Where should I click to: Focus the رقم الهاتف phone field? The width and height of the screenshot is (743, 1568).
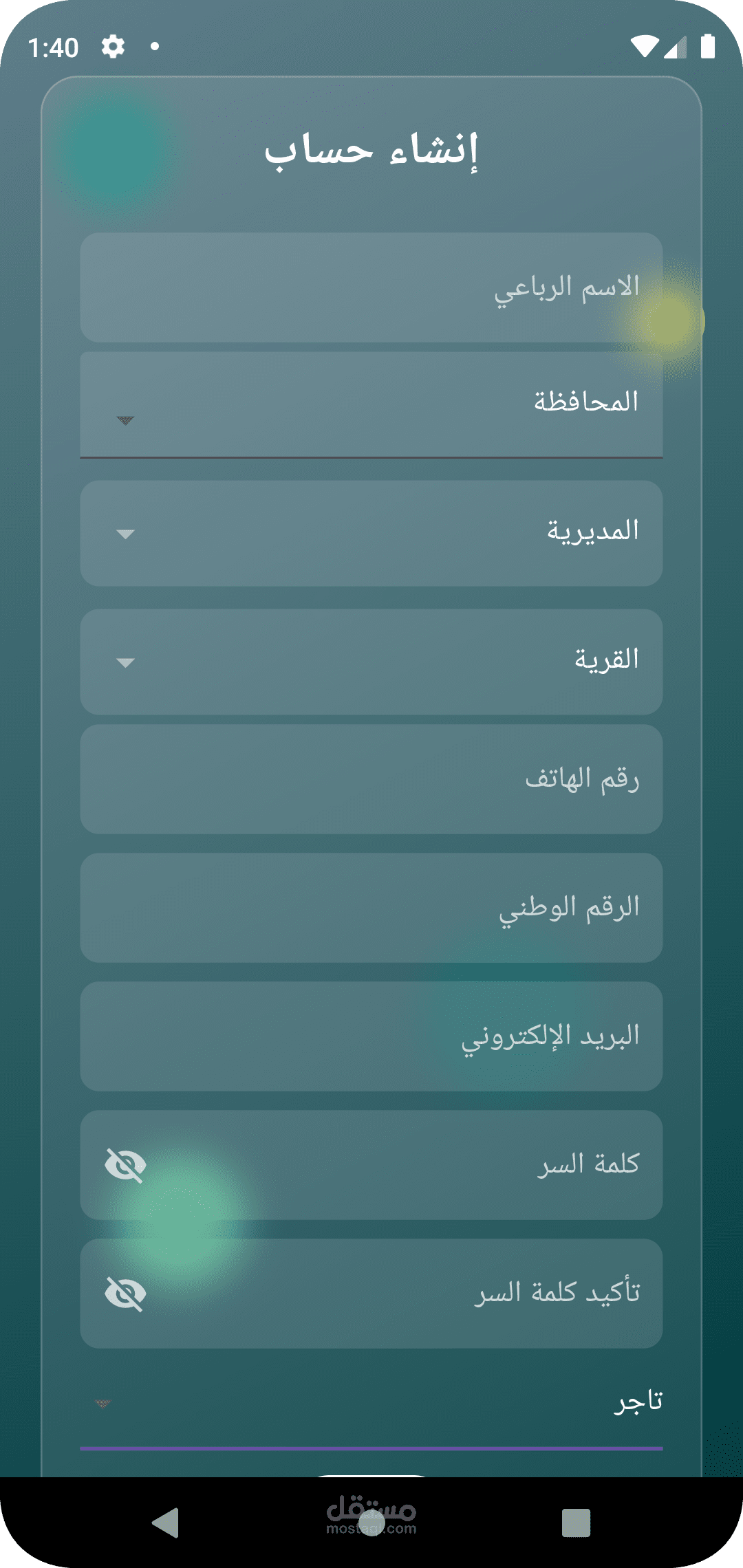[x=371, y=779]
